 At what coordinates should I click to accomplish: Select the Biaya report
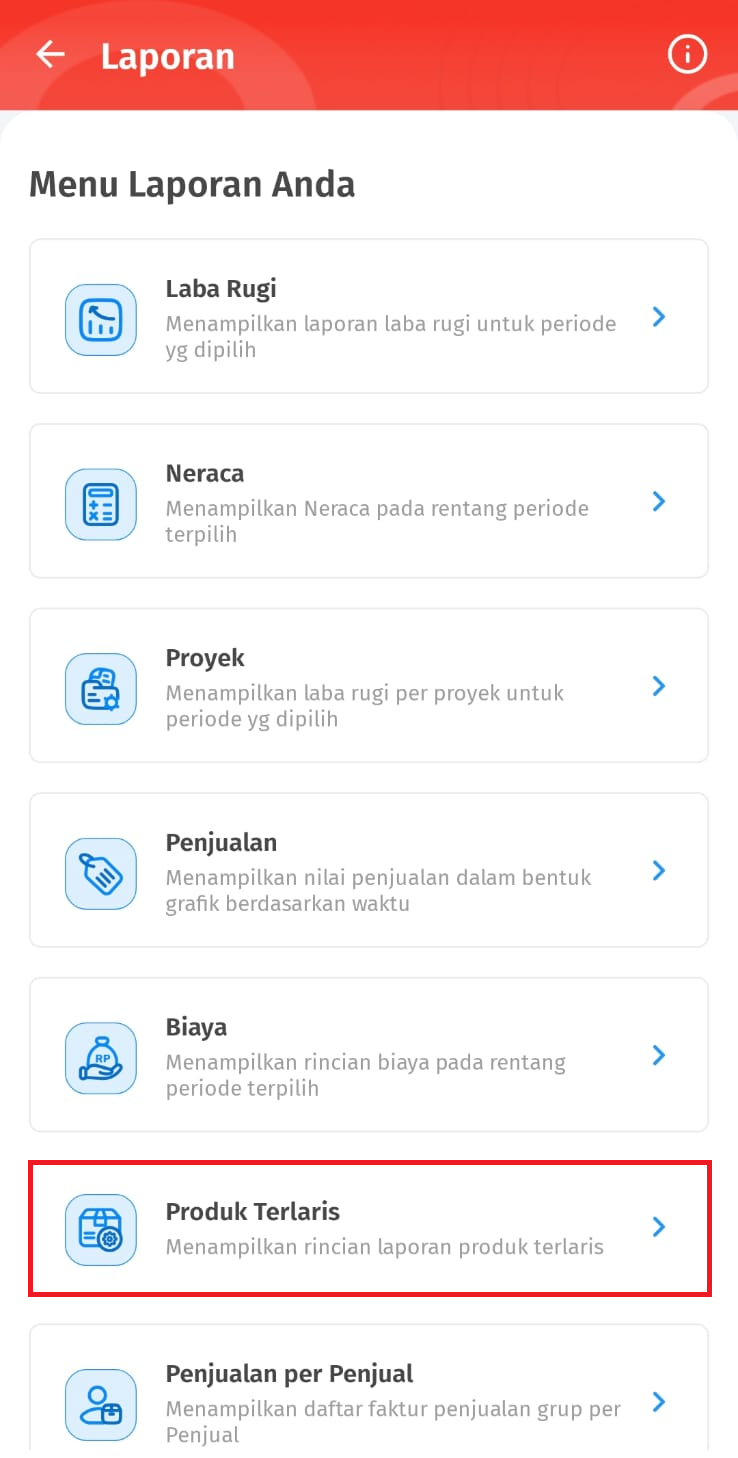click(369, 1055)
